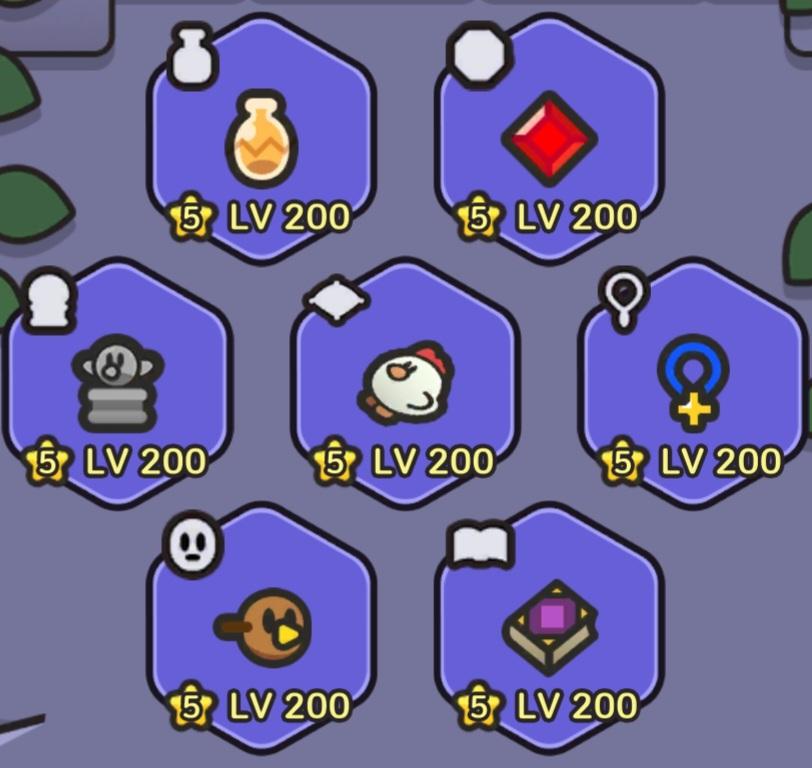Select the red gem item slot
Viewport: 812px width, 768px height.
tap(549, 138)
